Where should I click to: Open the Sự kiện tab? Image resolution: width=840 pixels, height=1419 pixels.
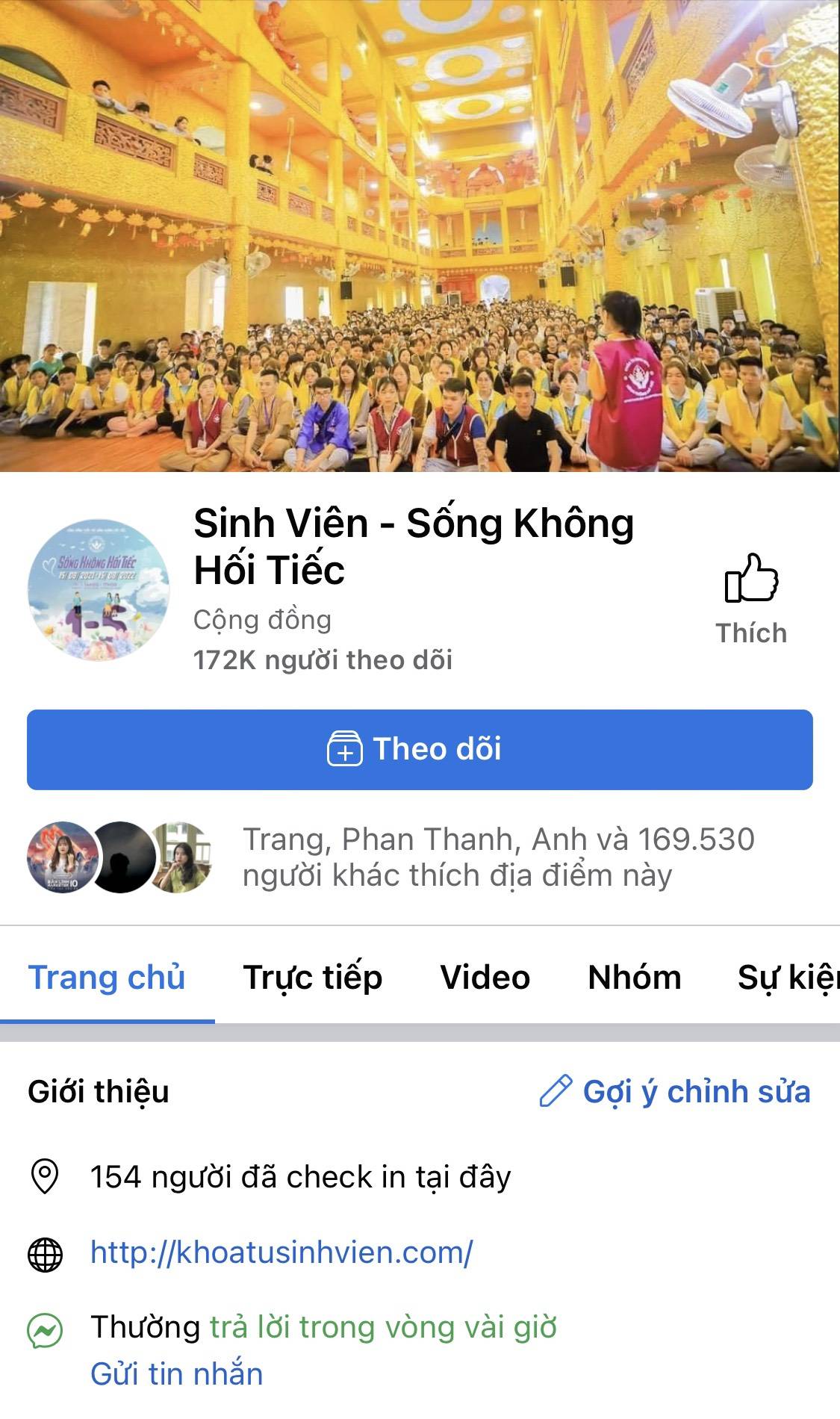pyautogui.click(x=788, y=978)
